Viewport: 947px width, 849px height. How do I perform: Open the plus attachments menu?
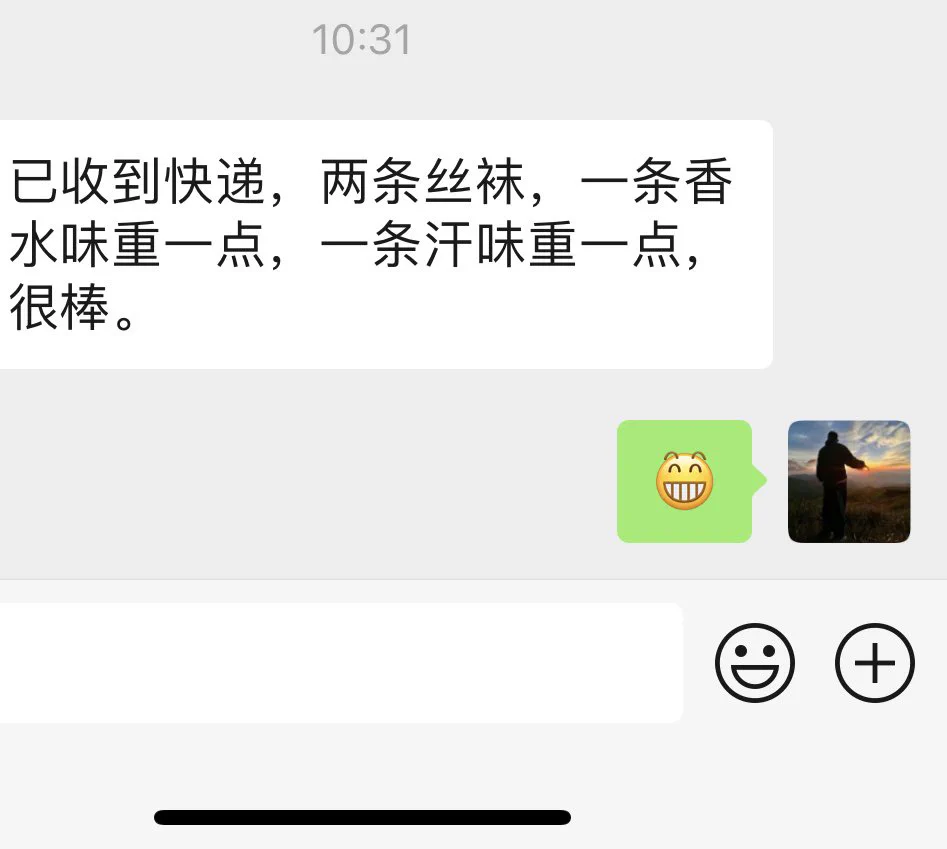click(x=875, y=662)
